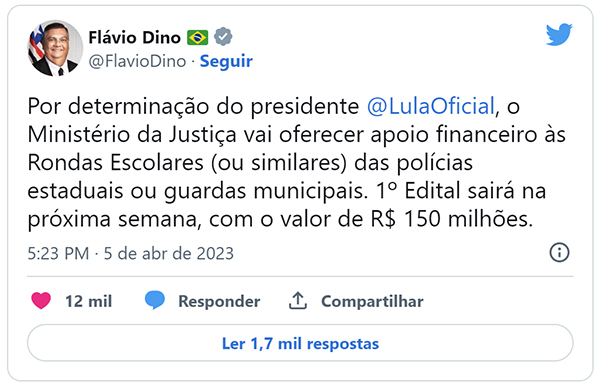
Task: Tap the tweet info icon
Action: pos(559,253)
